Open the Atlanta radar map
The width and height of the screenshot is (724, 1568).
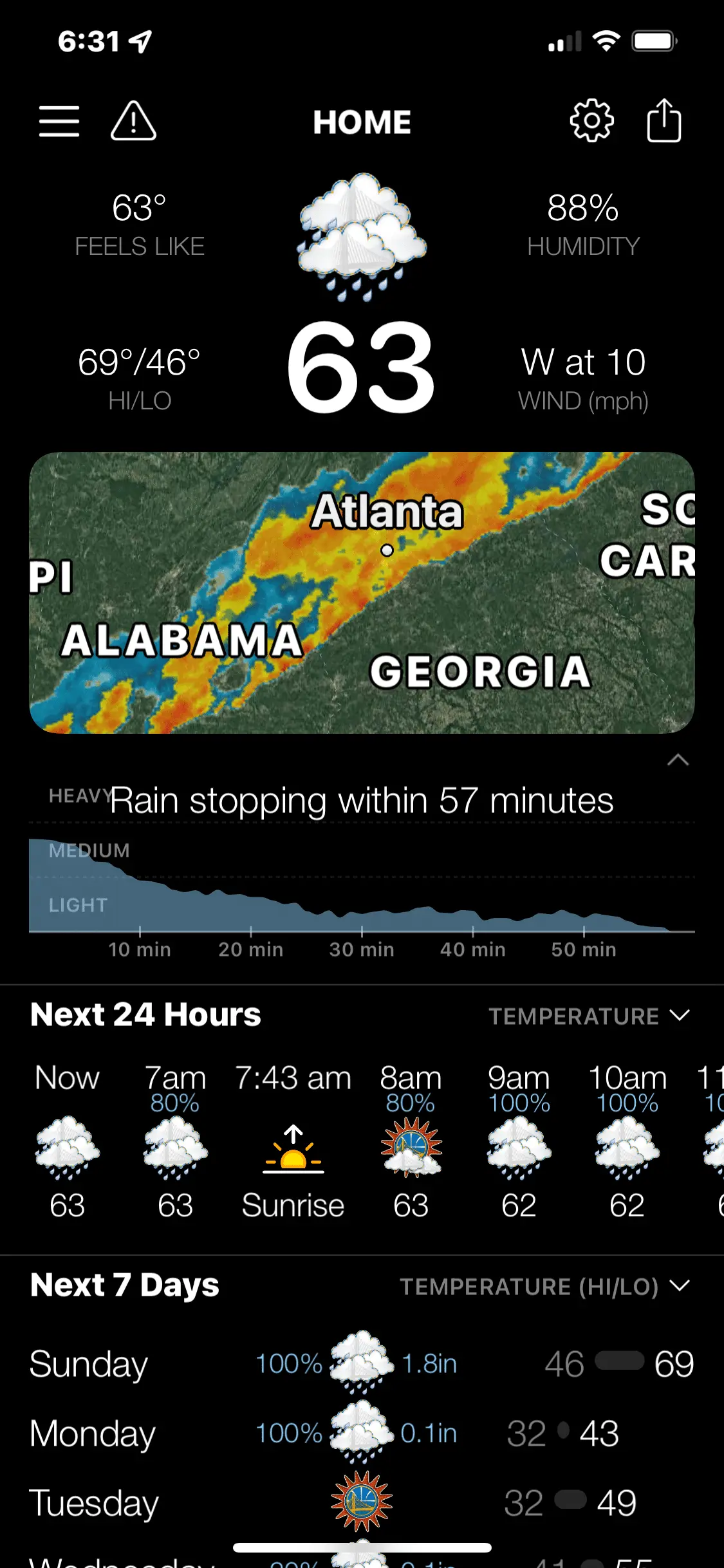point(362,592)
